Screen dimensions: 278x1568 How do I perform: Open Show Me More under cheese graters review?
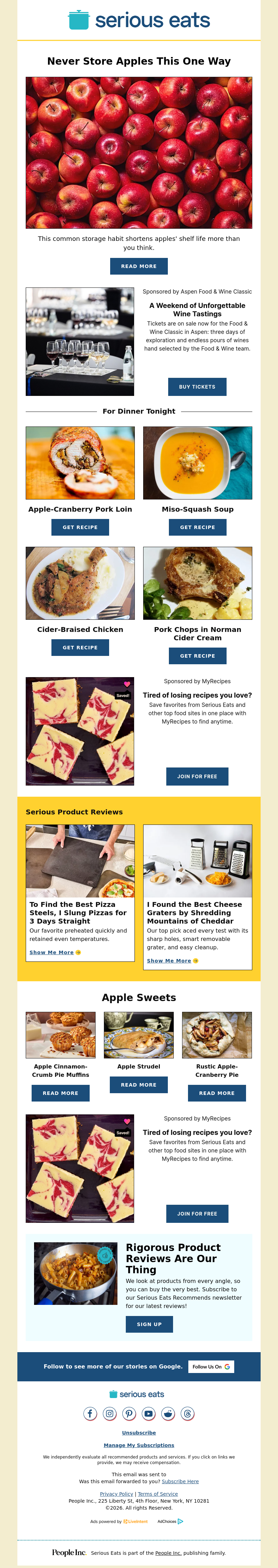(x=169, y=960)
